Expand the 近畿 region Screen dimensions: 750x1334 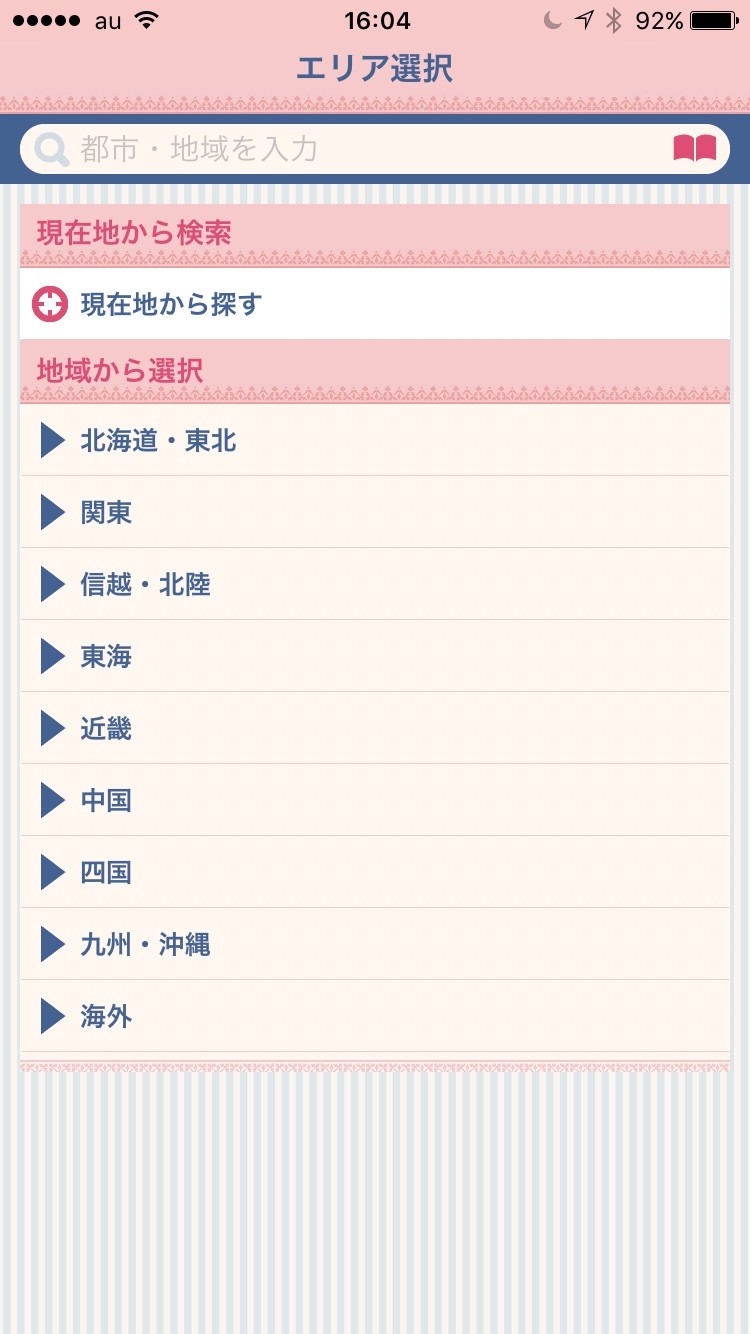tap(375, 728)
